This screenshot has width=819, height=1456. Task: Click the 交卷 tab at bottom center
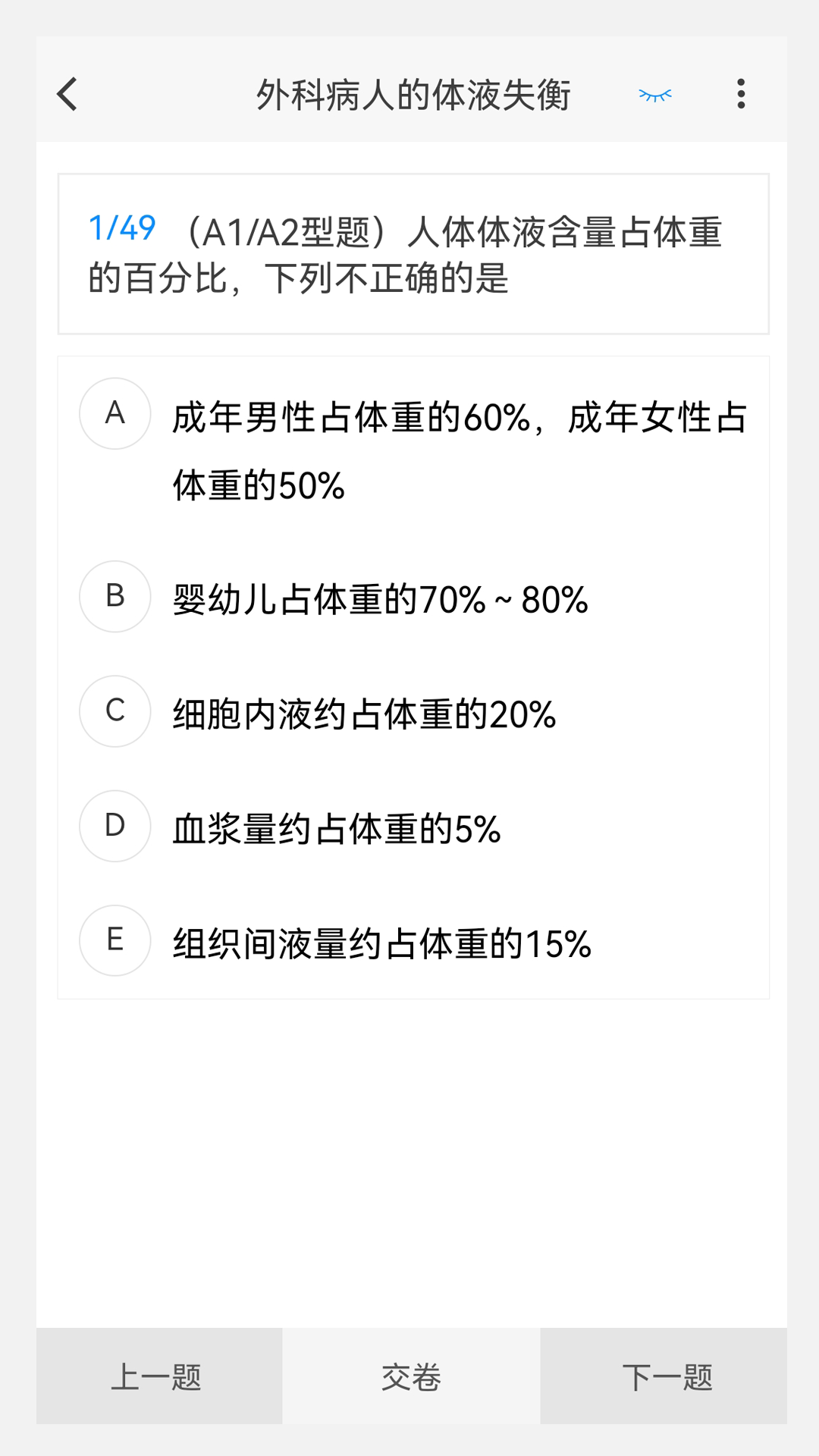point(409,1376)
